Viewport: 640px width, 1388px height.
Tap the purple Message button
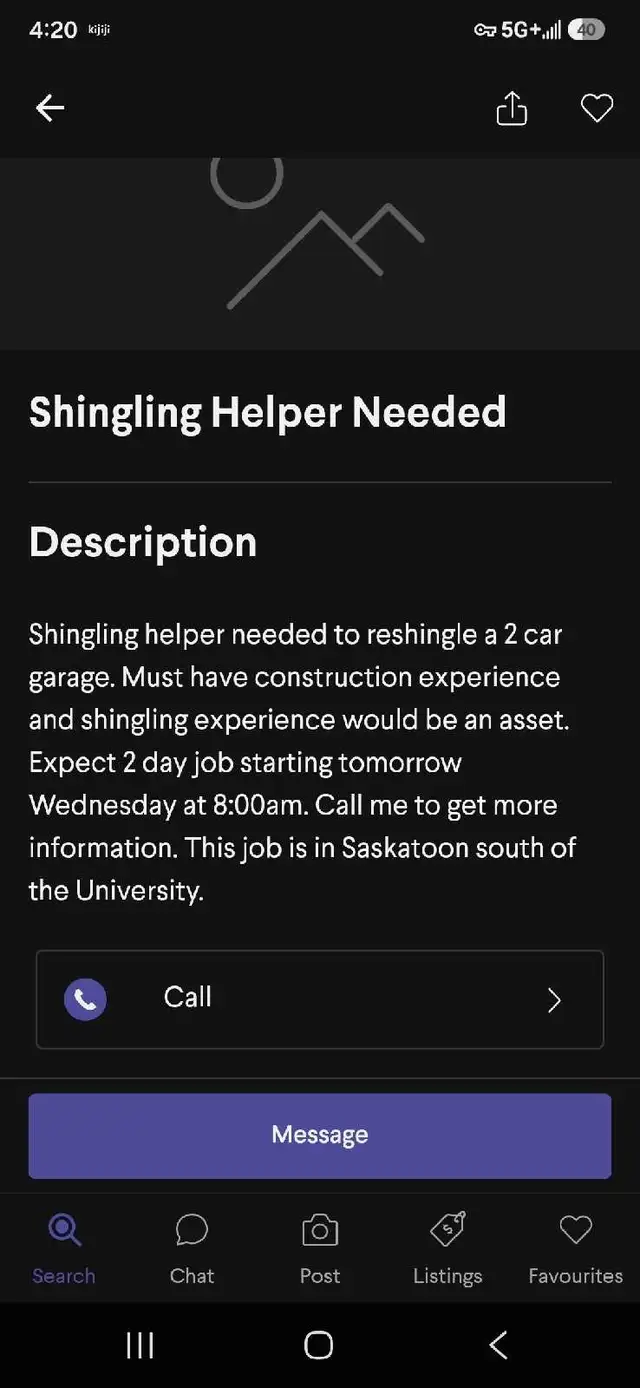(320, 1135)
